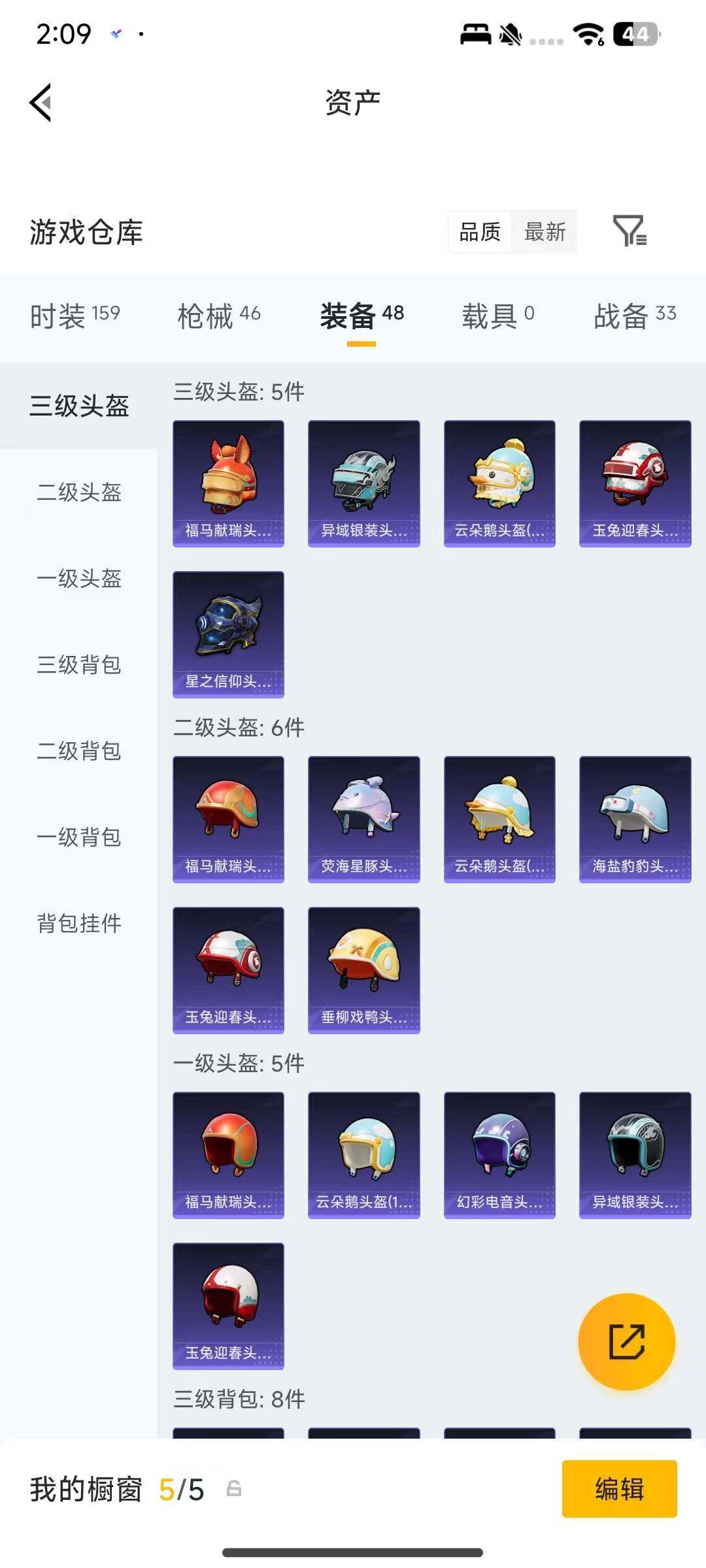Jump to 背包挂件 section
The height and width of the screenshot is (1568, 706).
coord(78,924)
